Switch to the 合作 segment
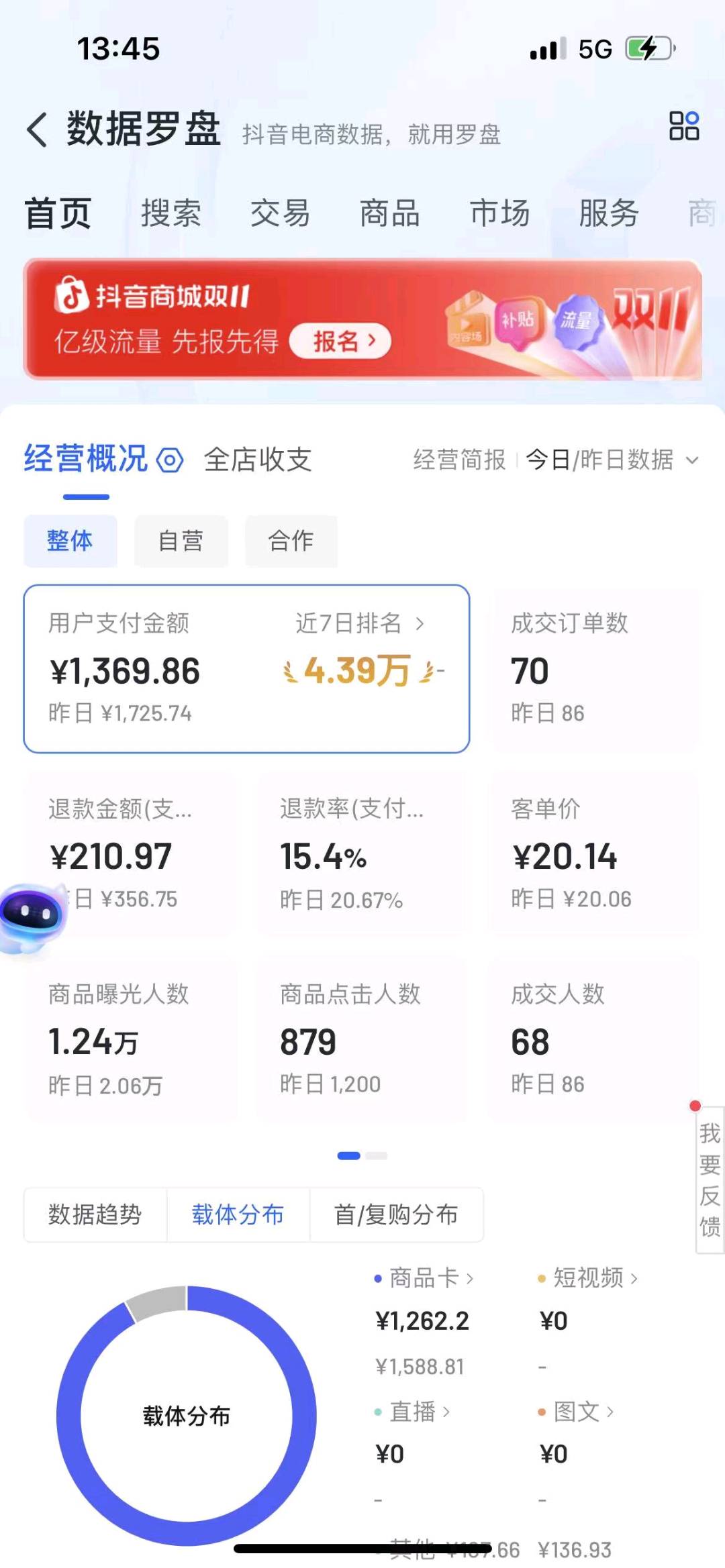 click(291, 541)
